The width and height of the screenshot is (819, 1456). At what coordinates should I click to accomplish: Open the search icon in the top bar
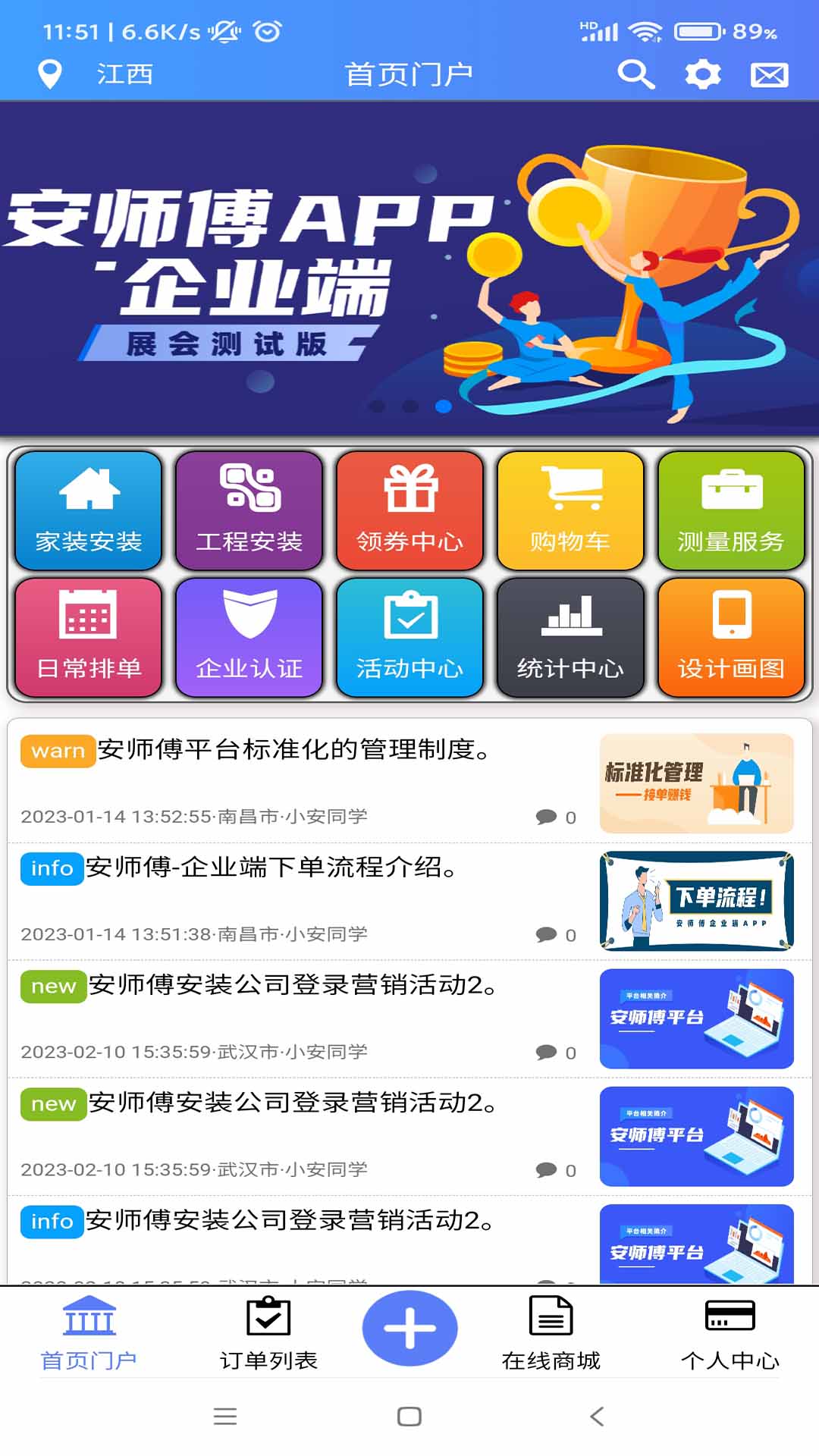(635, 74)
